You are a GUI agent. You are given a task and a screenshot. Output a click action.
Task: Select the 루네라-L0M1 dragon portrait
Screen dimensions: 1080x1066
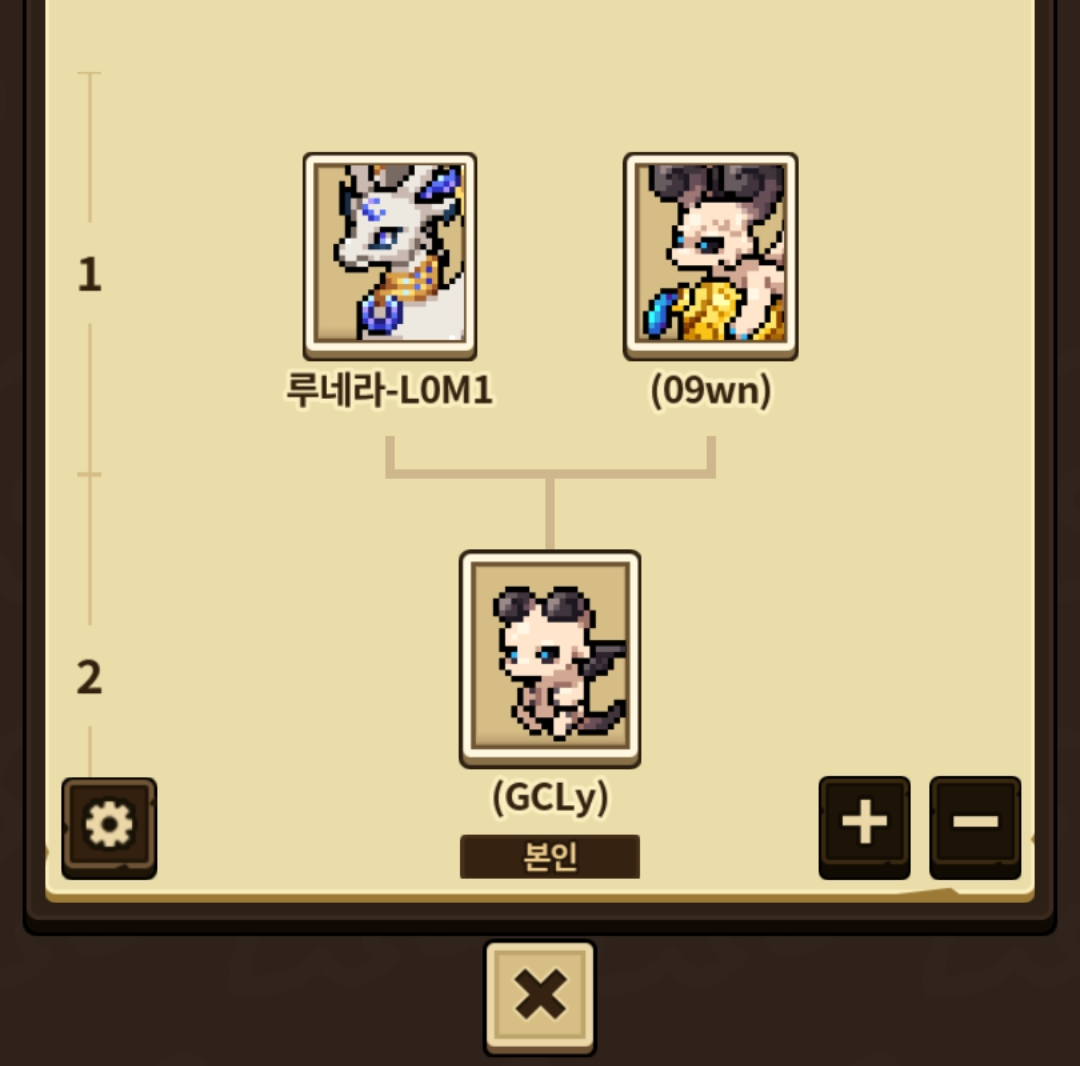(x=390, y=256)
